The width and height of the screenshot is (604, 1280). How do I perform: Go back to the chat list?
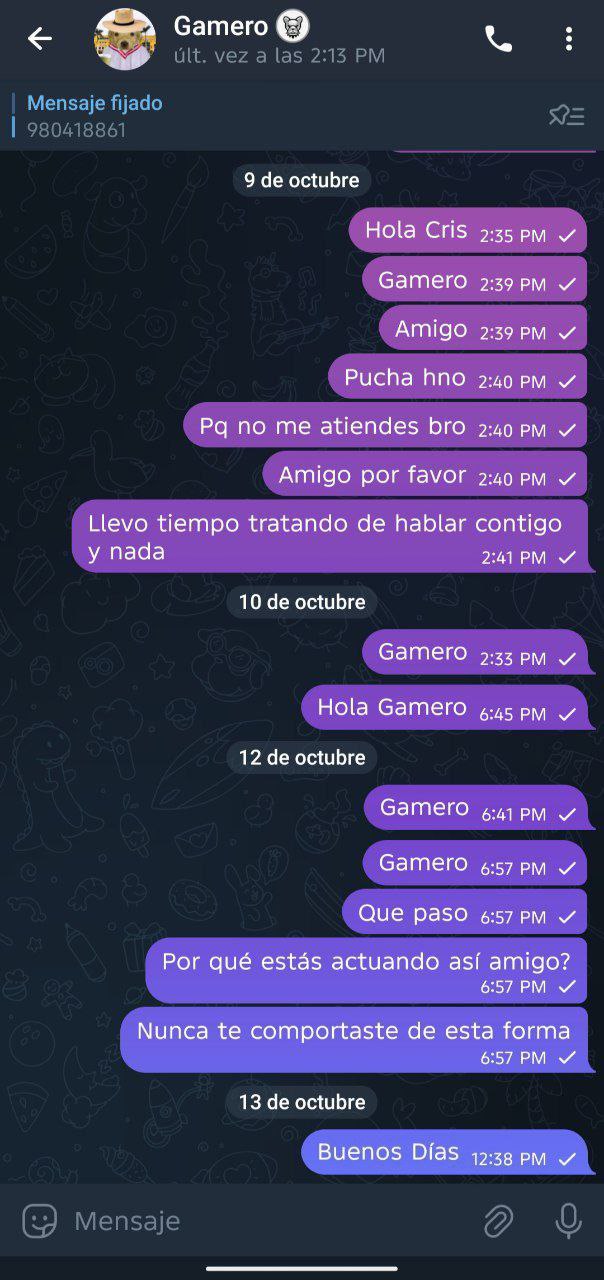click(x=39, y=39)
